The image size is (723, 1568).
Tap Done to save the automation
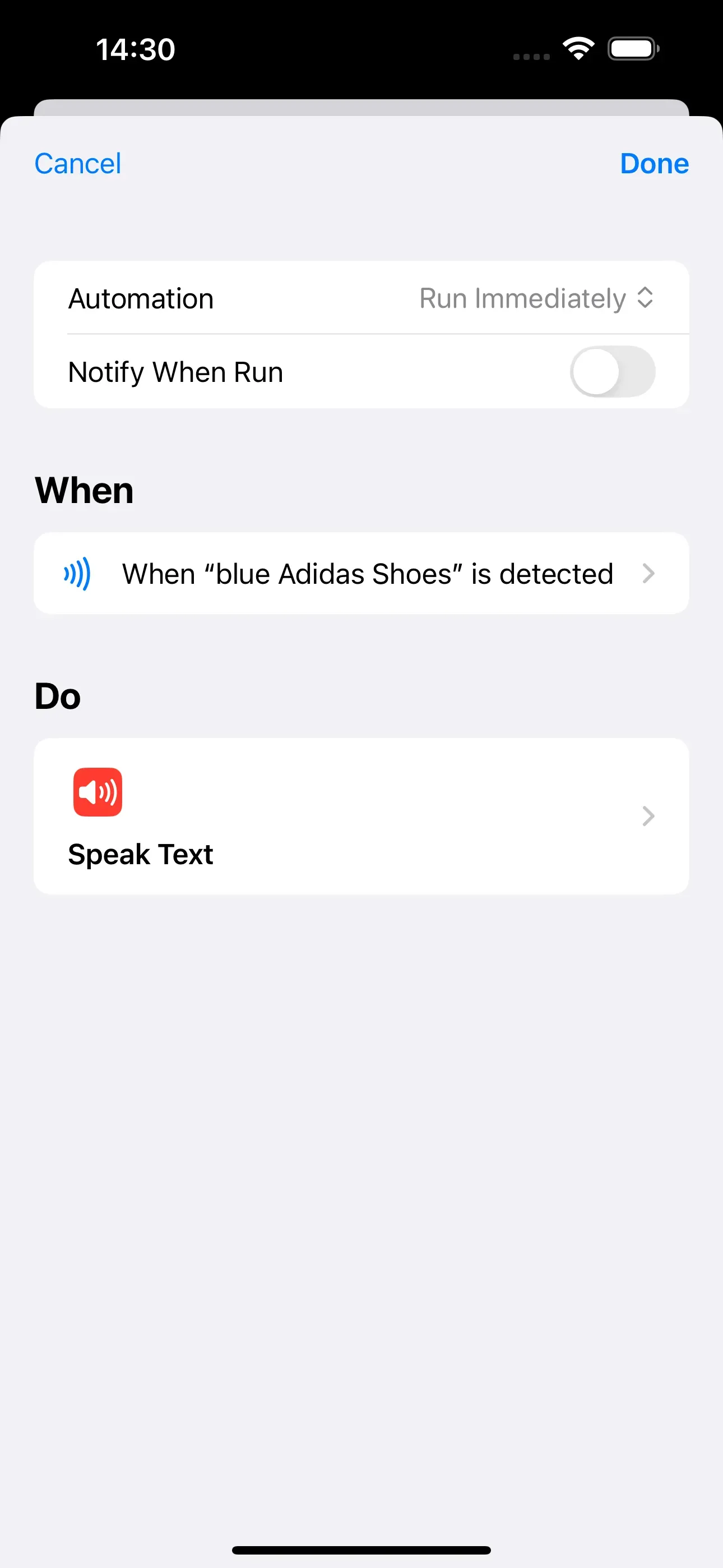654,163
